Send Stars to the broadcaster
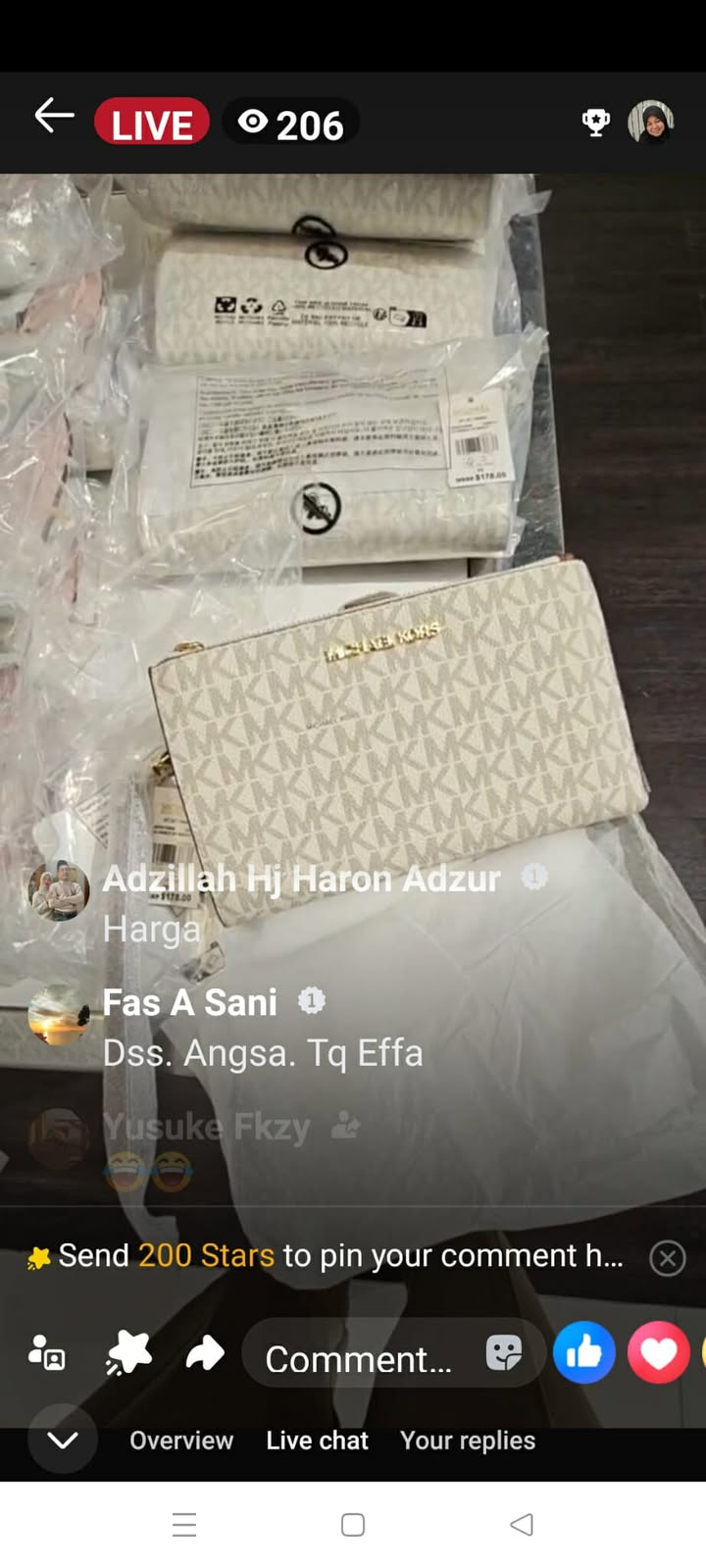Screen dimensions: 706x1568 pyautogui.click(x=128, y=1354)
